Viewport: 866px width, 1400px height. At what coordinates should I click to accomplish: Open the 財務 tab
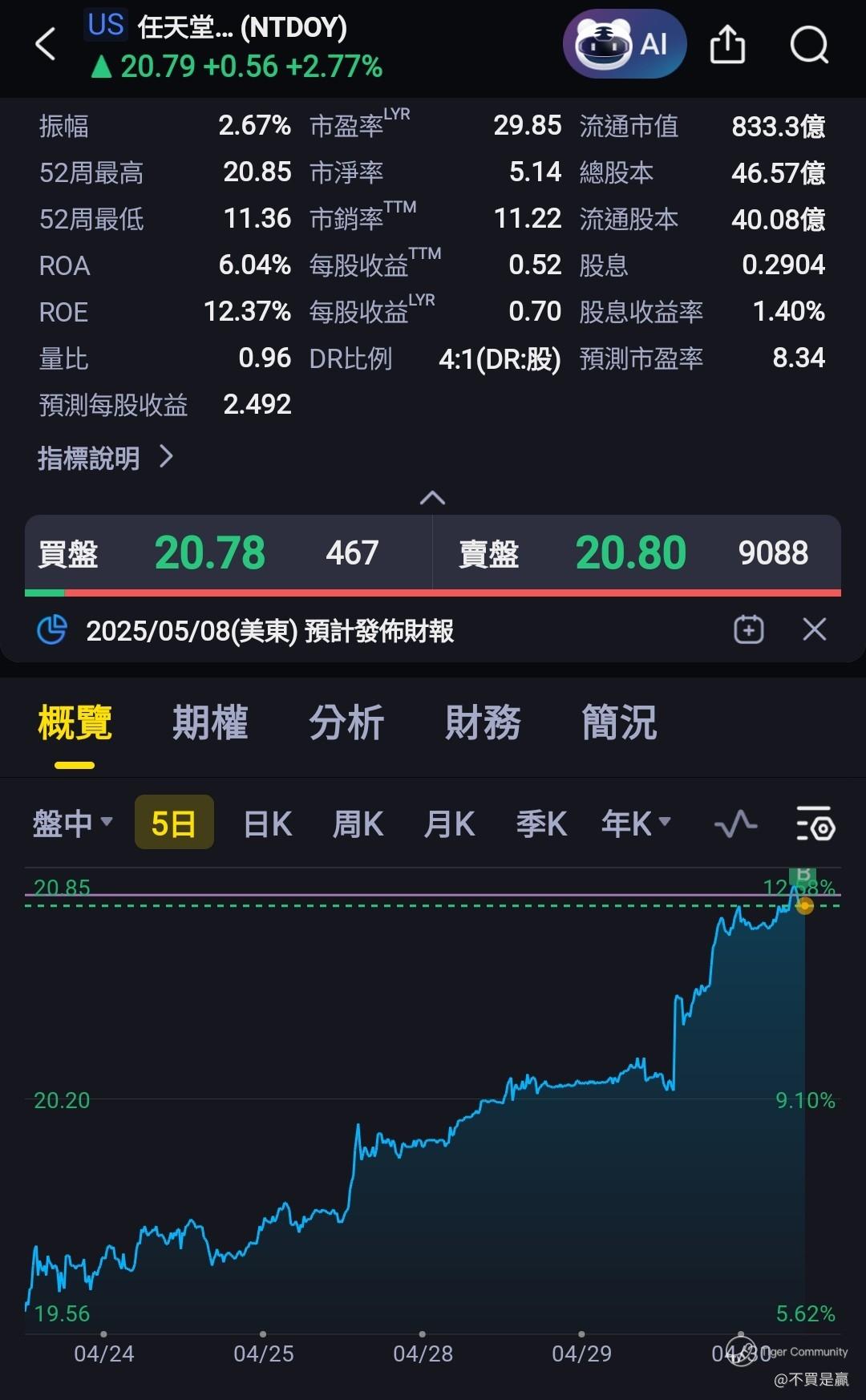click(483, 722)
